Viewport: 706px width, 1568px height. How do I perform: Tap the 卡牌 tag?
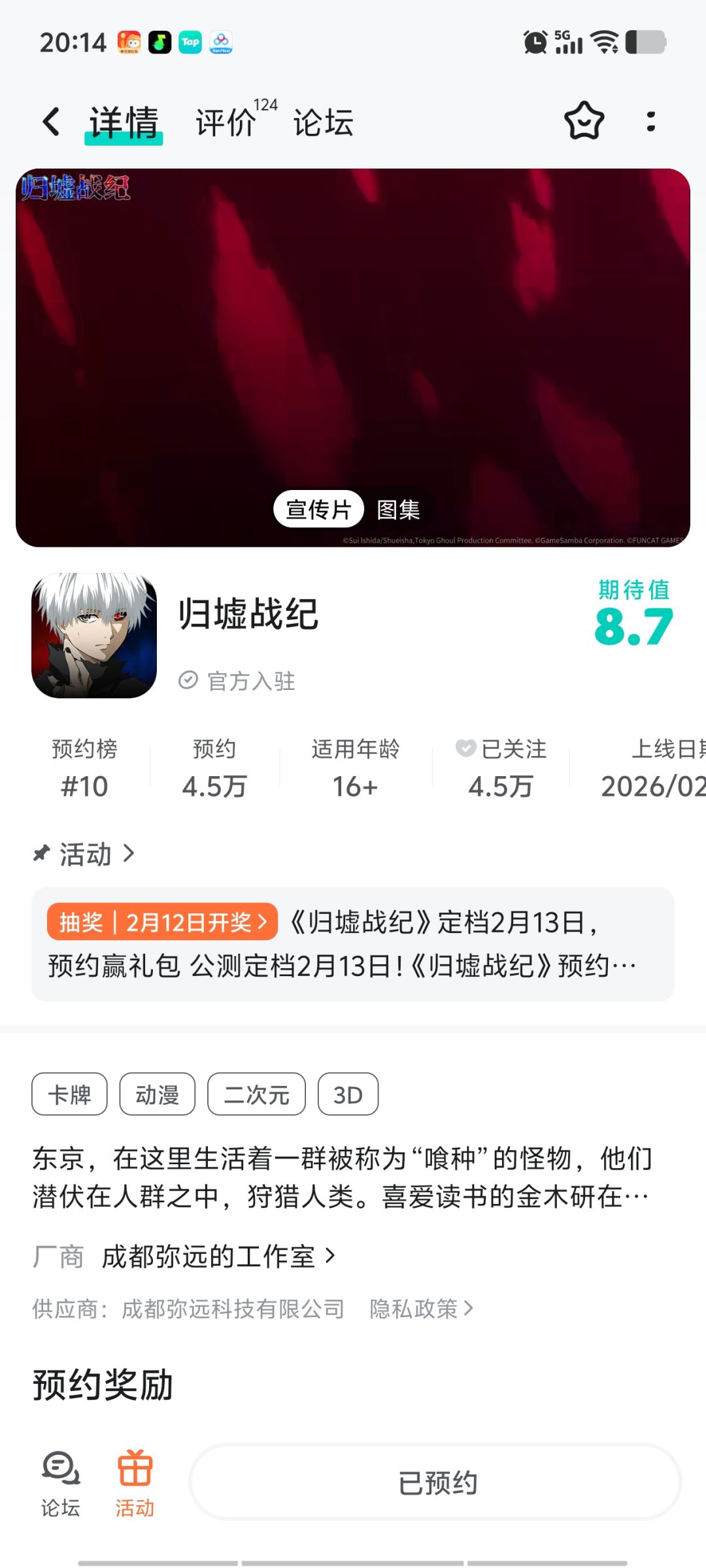(x=69, y=1094)
